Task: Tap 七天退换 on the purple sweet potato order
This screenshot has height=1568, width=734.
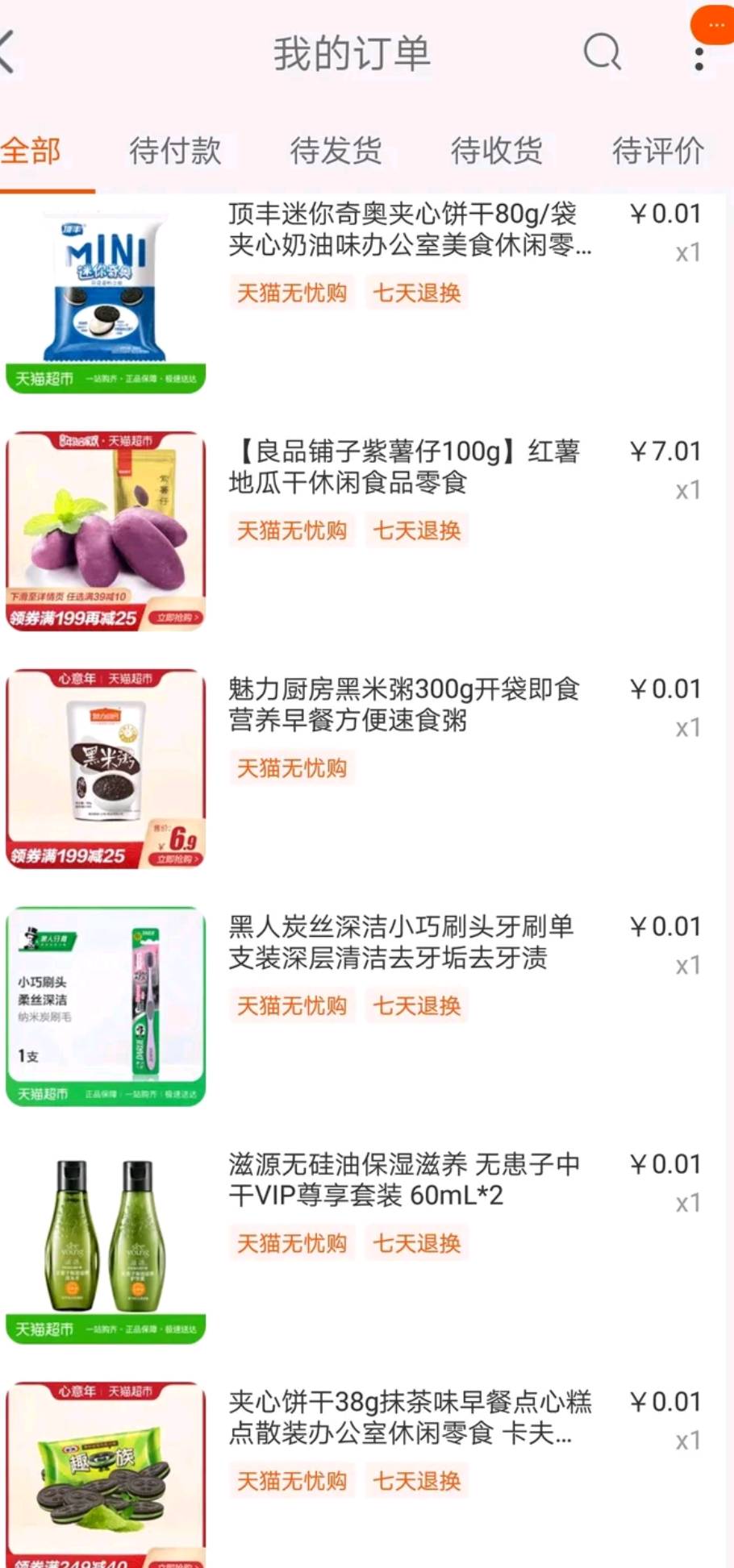Action: pyautogui.click(x=417, y=530)
